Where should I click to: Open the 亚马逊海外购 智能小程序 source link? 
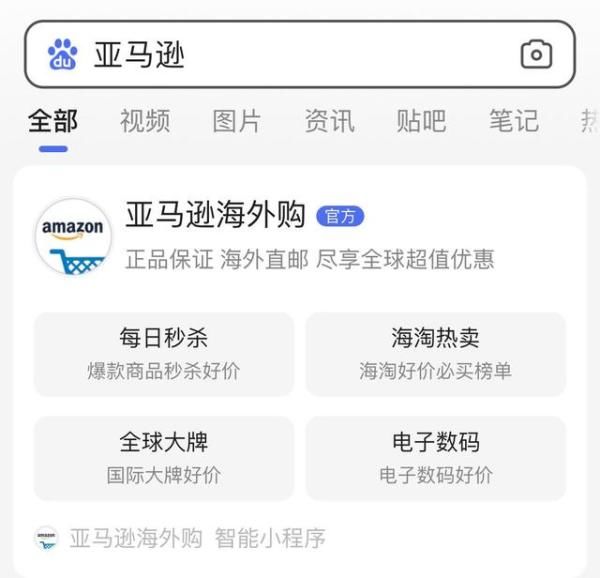pyautogui.click(x=180, y=538)
